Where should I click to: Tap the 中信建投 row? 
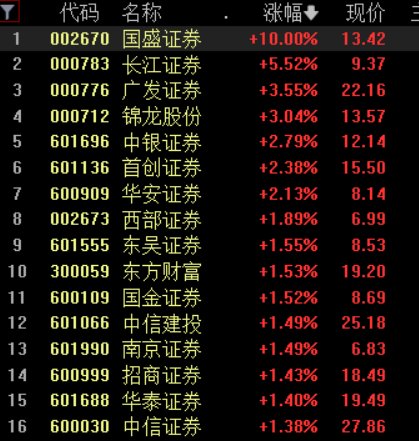209,323
